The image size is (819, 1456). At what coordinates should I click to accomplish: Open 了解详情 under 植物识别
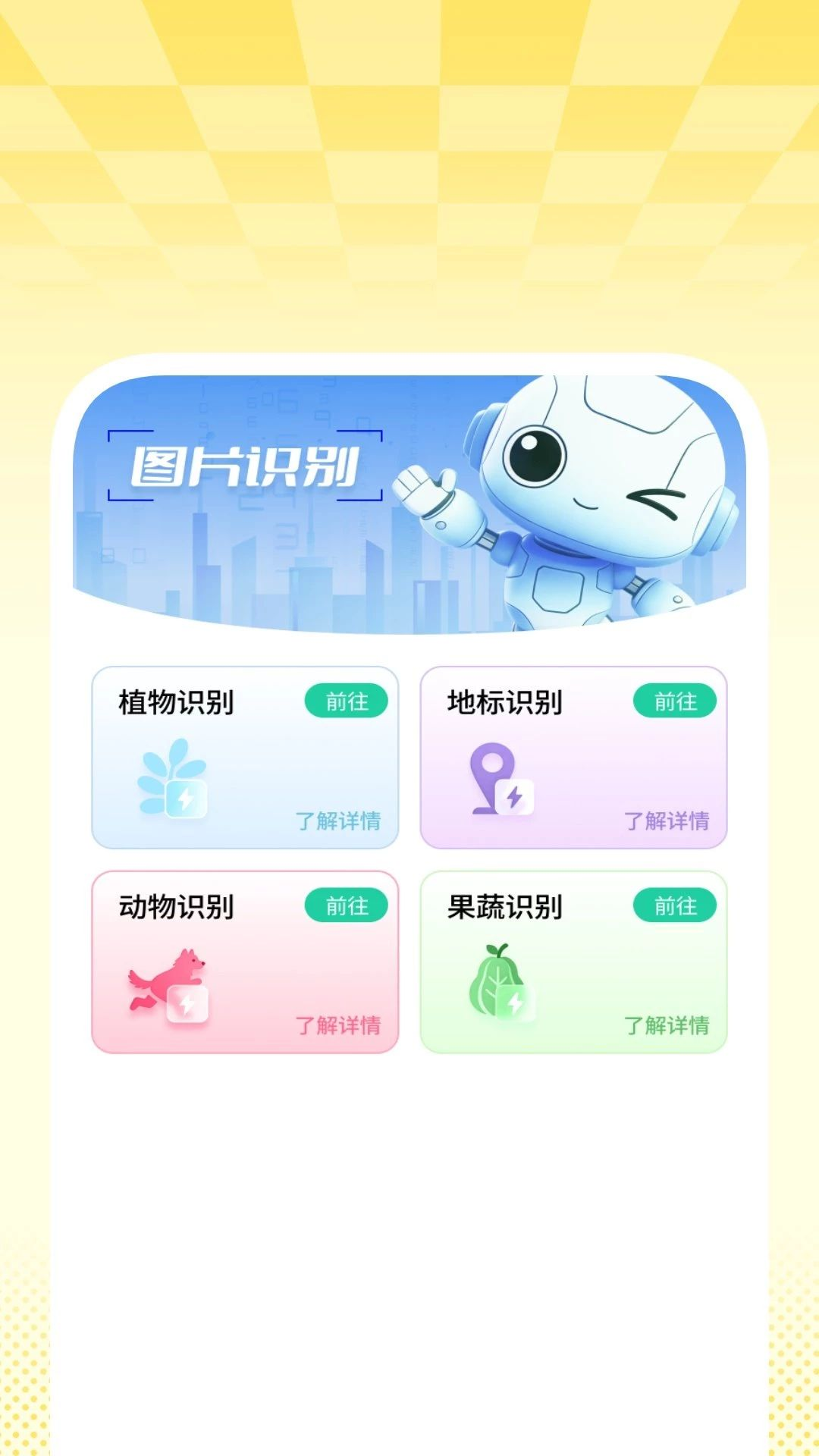[x=338, y=821]
